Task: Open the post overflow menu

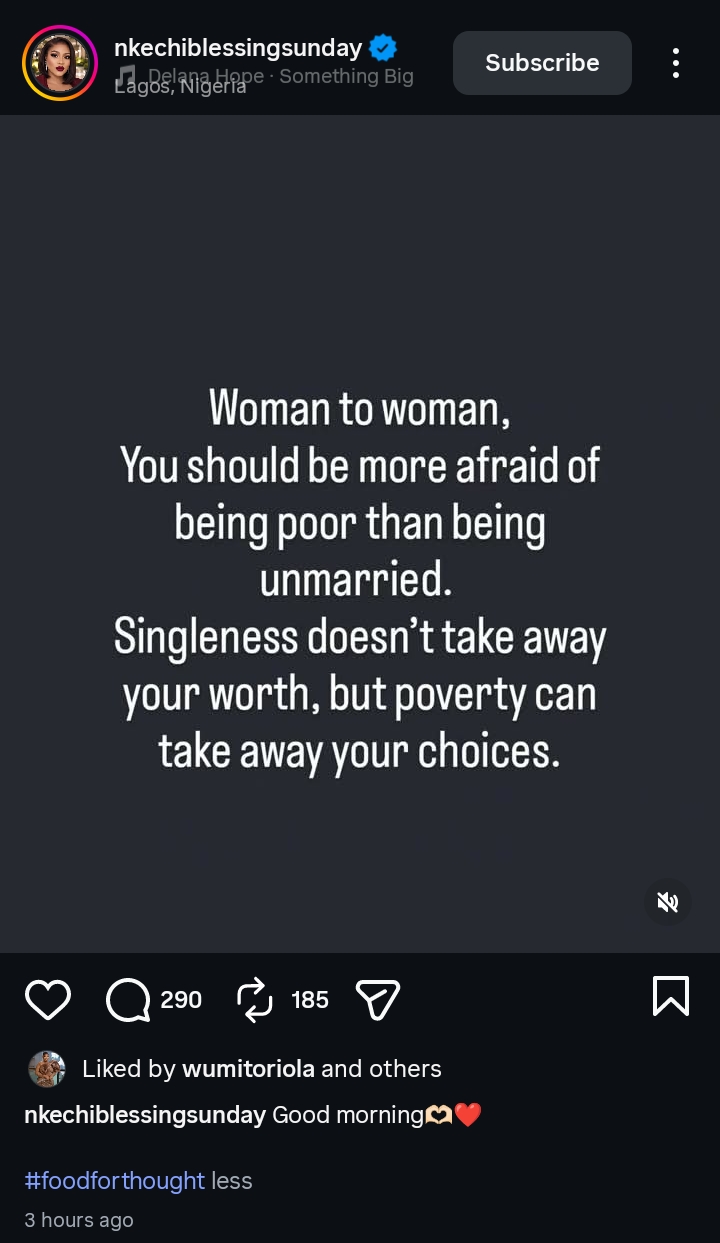Action: 676,63
